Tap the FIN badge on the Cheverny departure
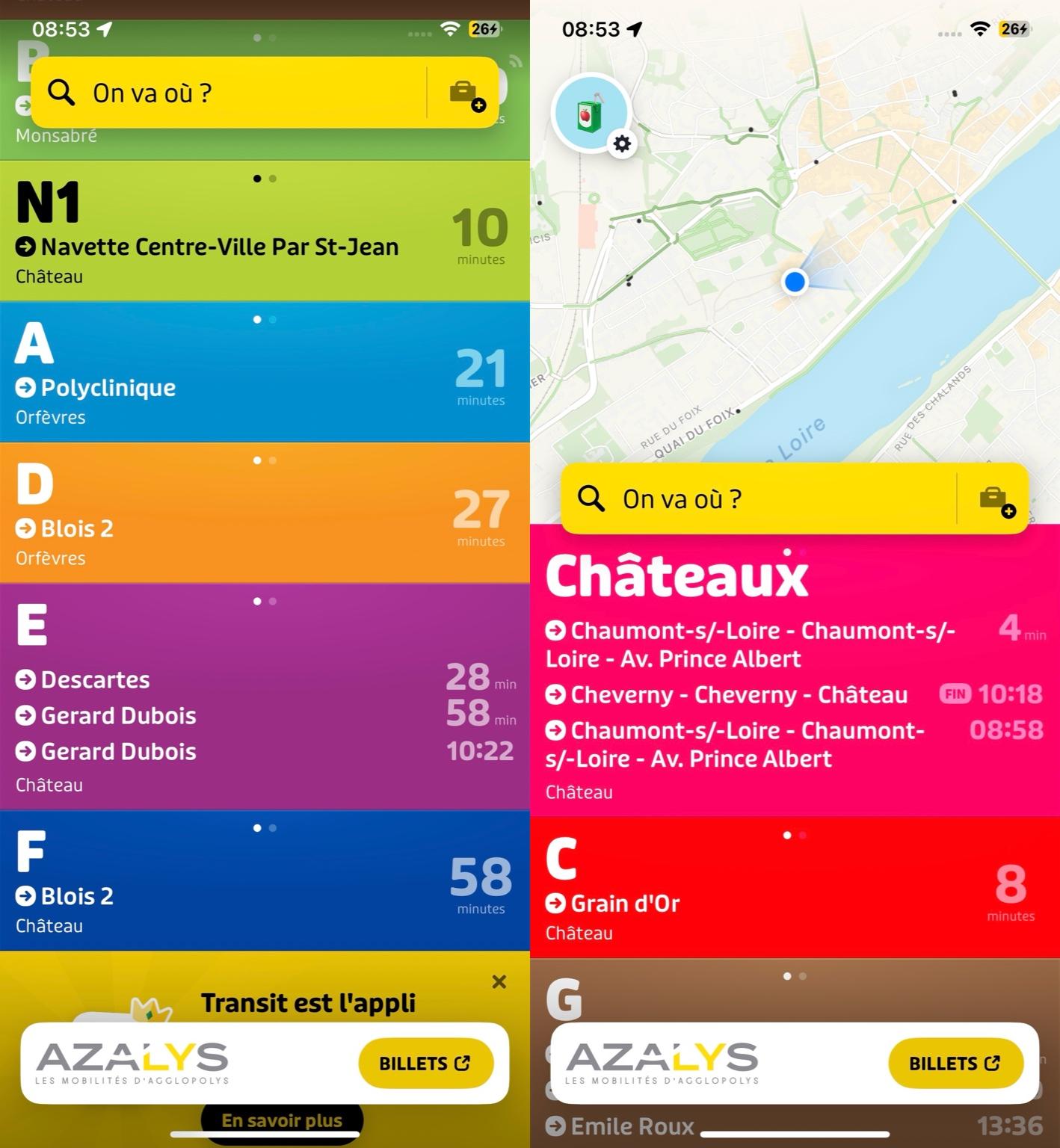Viewport: 1060px width, 1148px height. tap(955, 694)
